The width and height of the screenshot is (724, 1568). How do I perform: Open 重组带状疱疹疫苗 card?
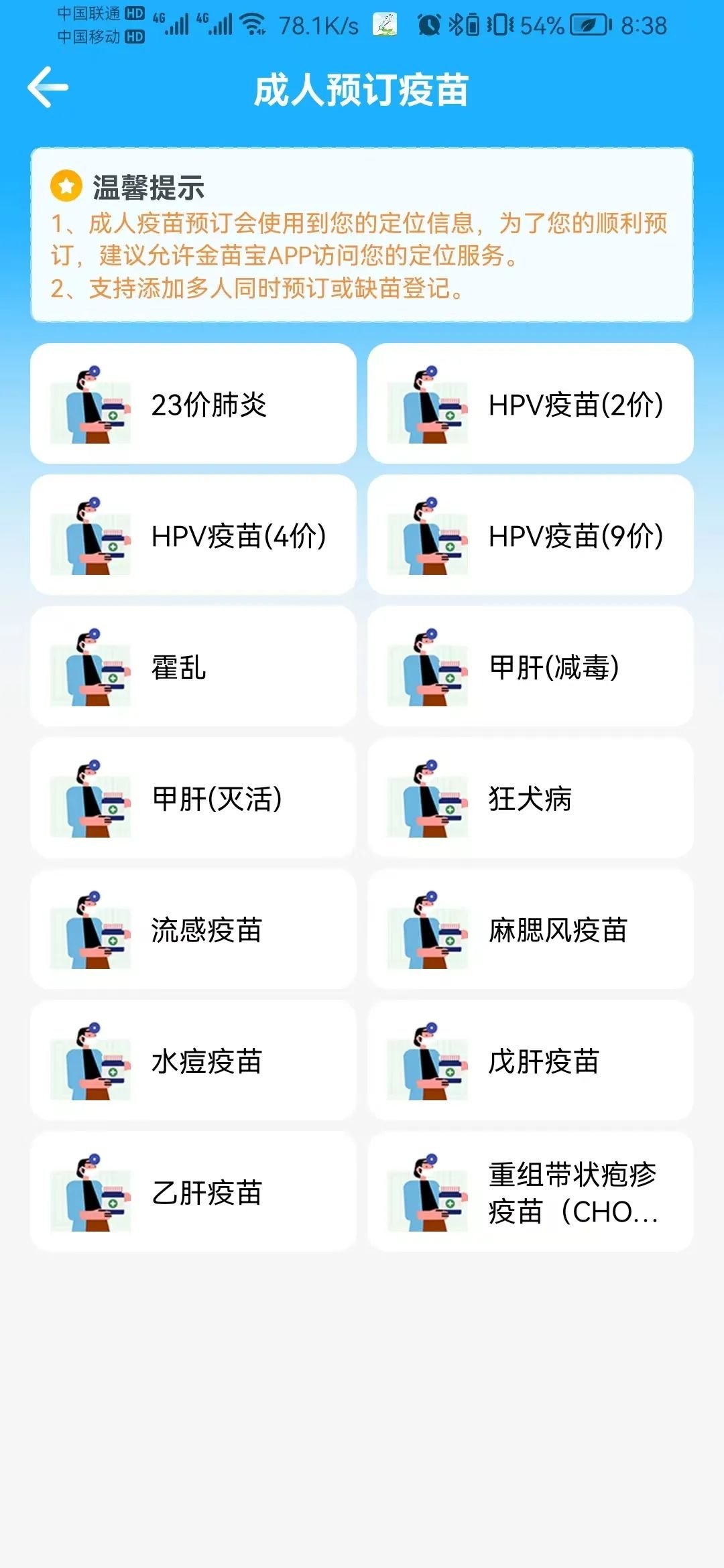pos(530,1192)
